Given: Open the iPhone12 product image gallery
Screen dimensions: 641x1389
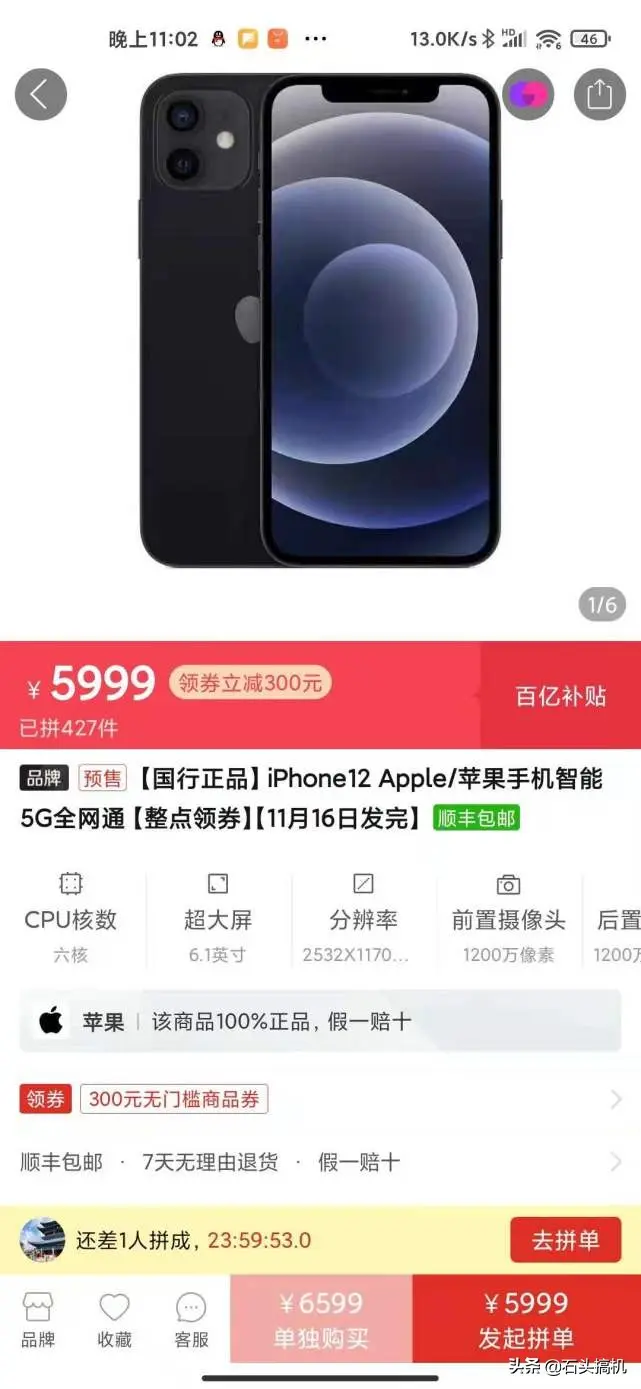Looking at the screenshot, I should [320, 320].
